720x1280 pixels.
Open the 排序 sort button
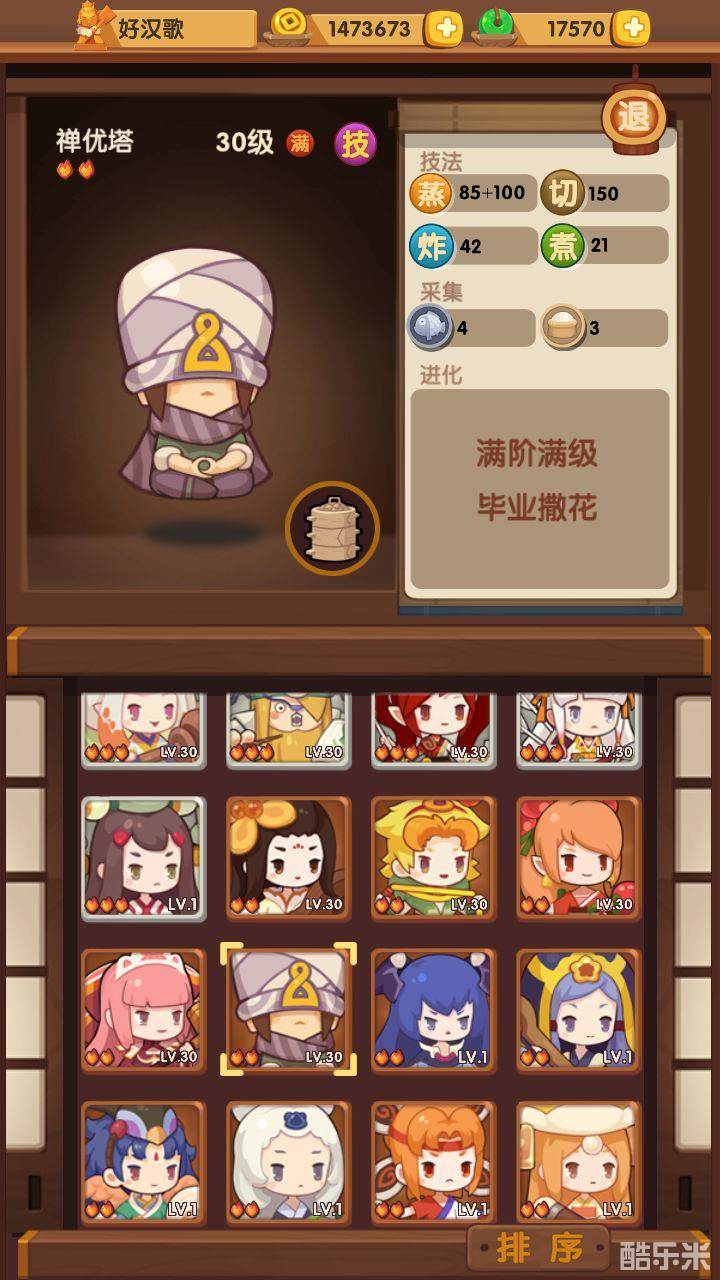[540, 1247]
